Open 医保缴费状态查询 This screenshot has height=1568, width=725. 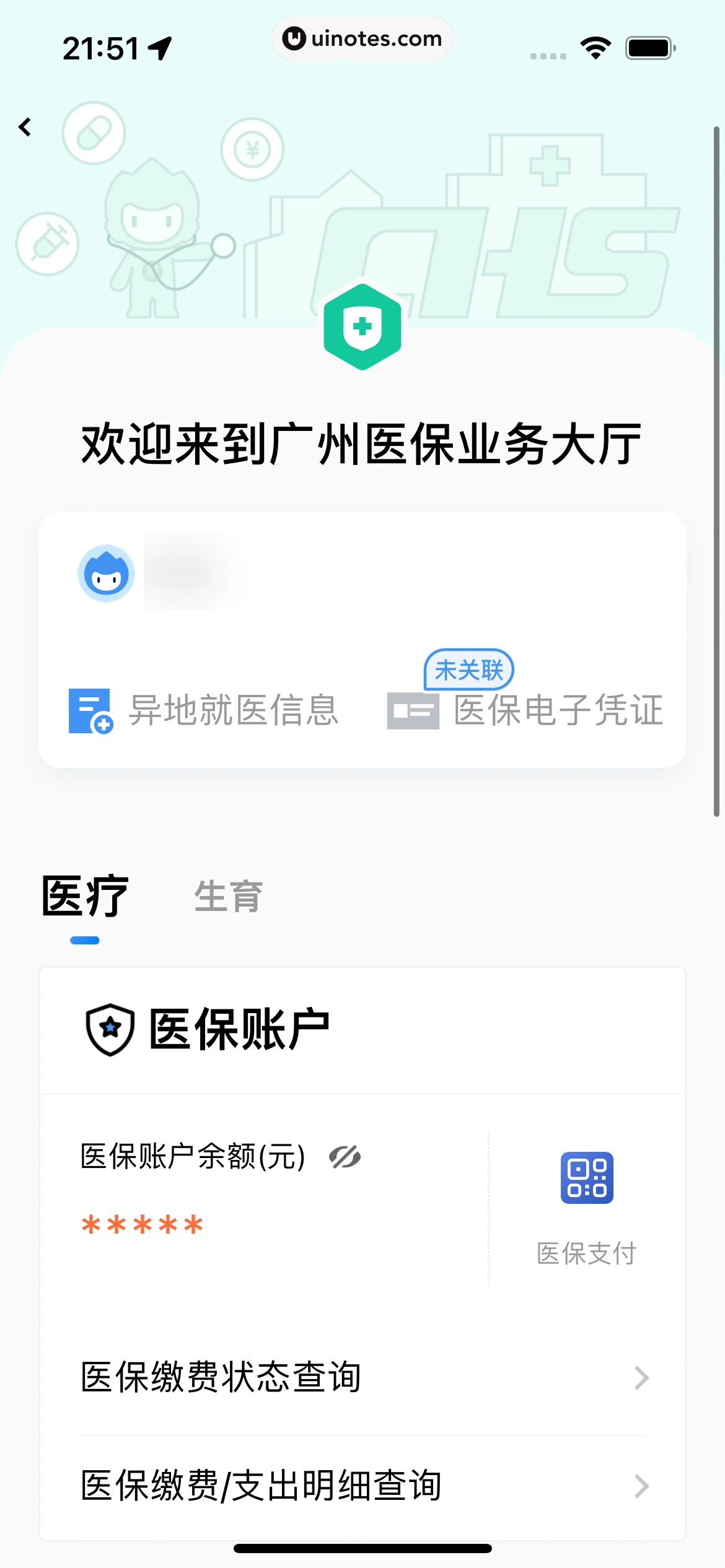pyautogui.click(x=362, y=1377)
